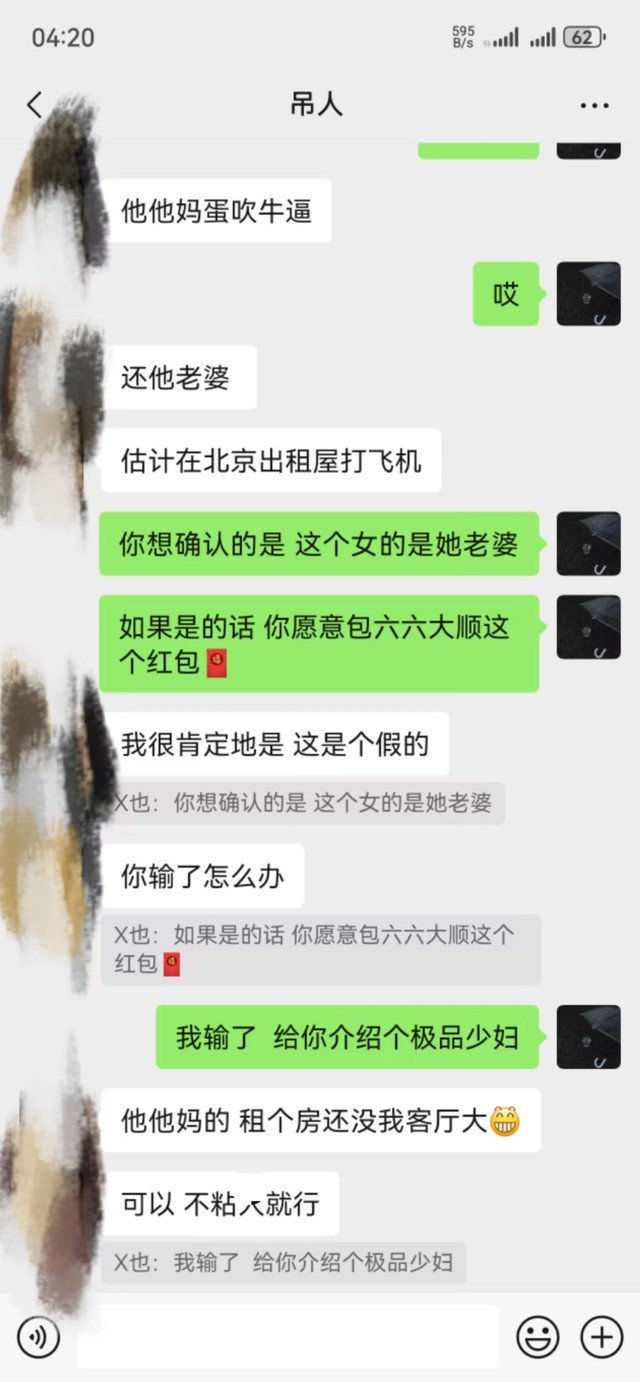Tap the quoted reply "我输了 给你介绍个极品少妇"

coord(284,1262)
